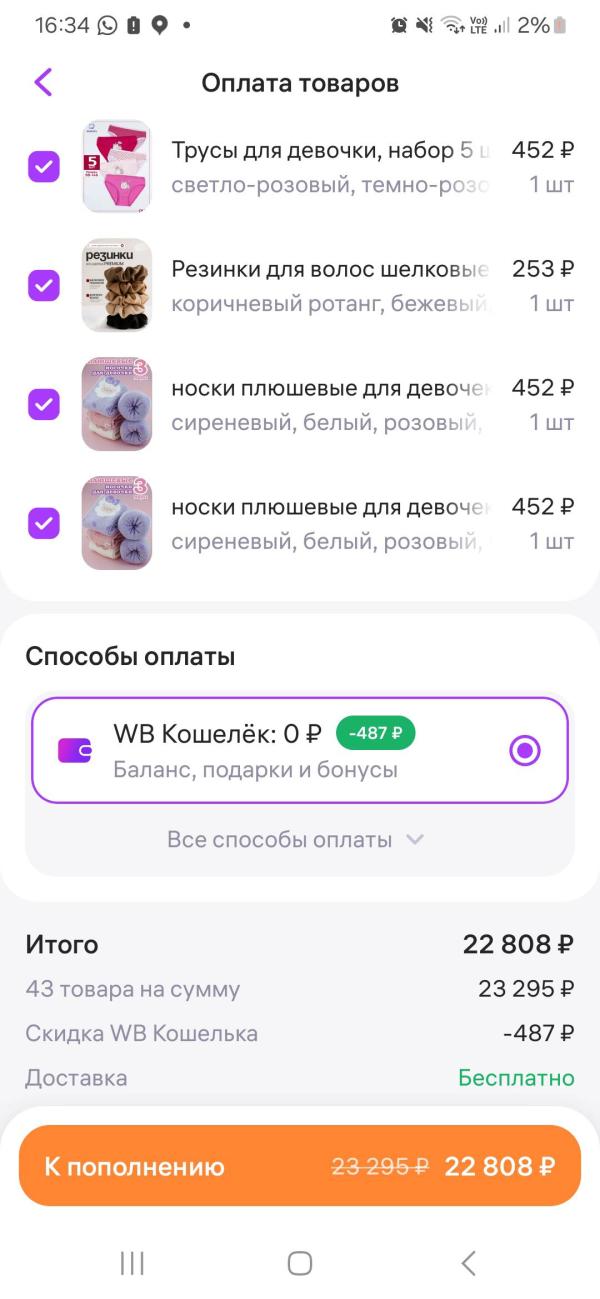Go to the phone's home screen

click(x=300, y=1263)
